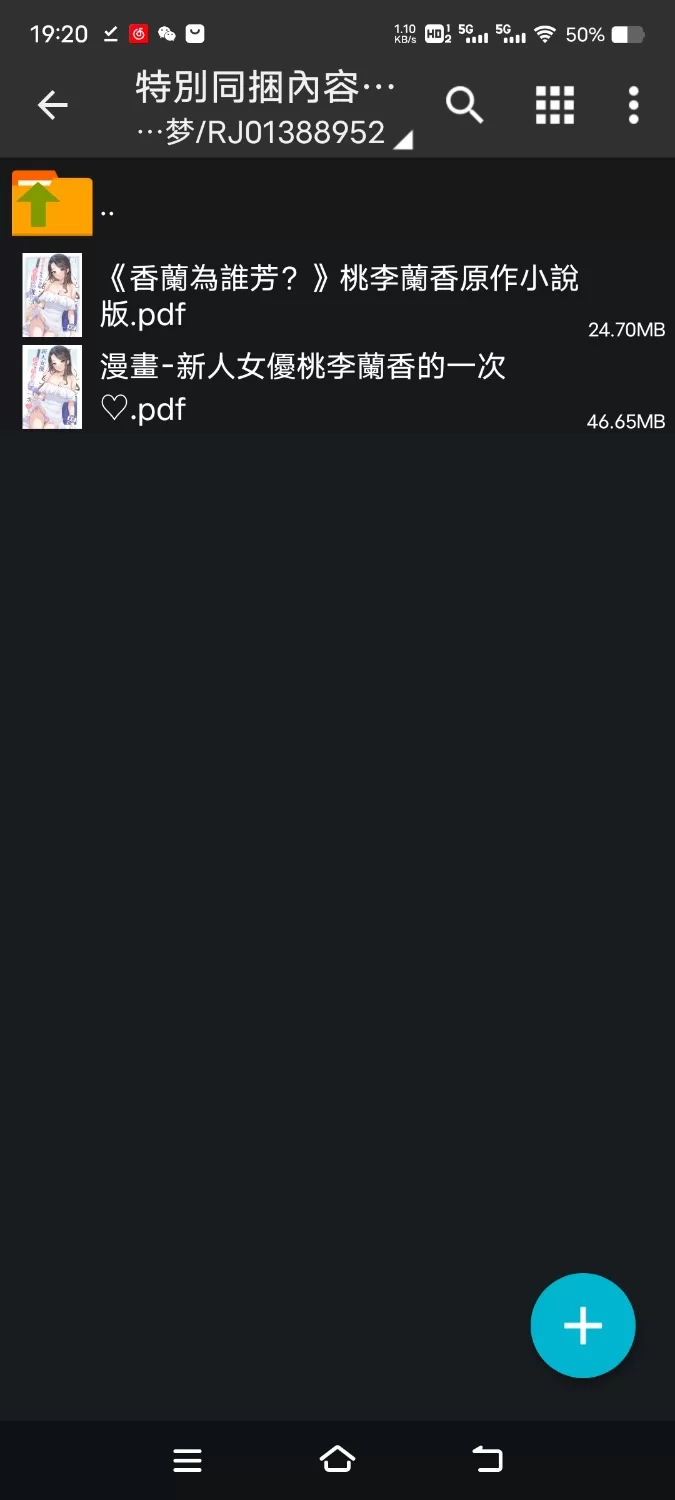Screen dimensions: 675x1500
Task: Go back using the app bar arrow
Action: click(x=52, y=105)
